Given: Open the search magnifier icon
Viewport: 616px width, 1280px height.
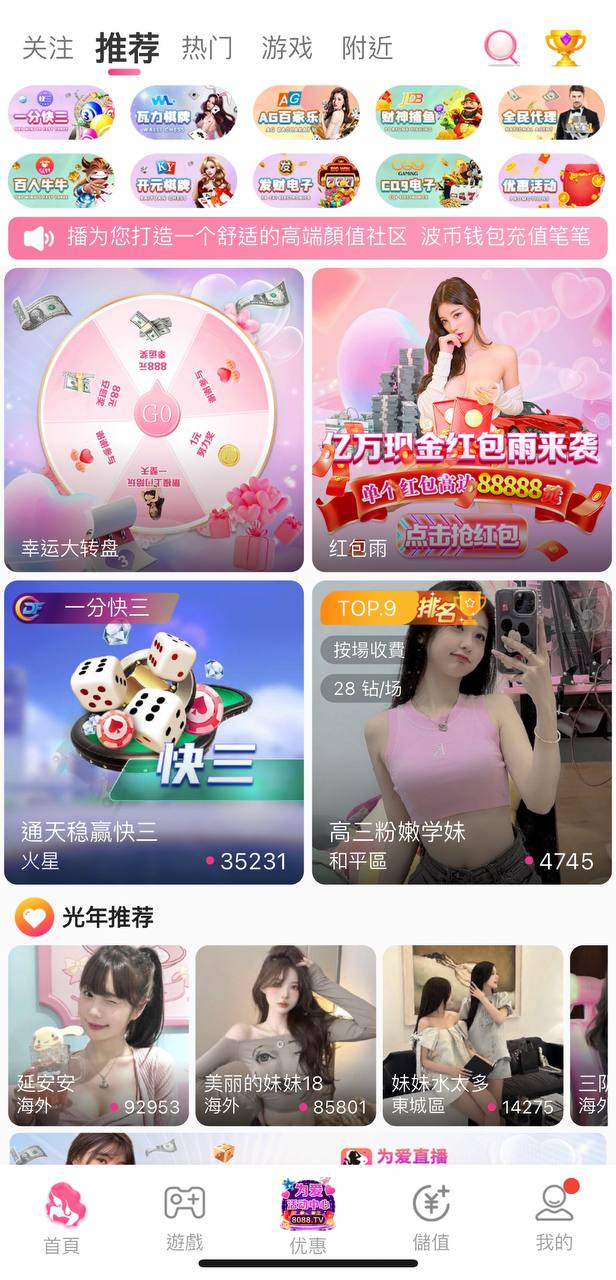Looking at the screenshot, I should point(501,47).
